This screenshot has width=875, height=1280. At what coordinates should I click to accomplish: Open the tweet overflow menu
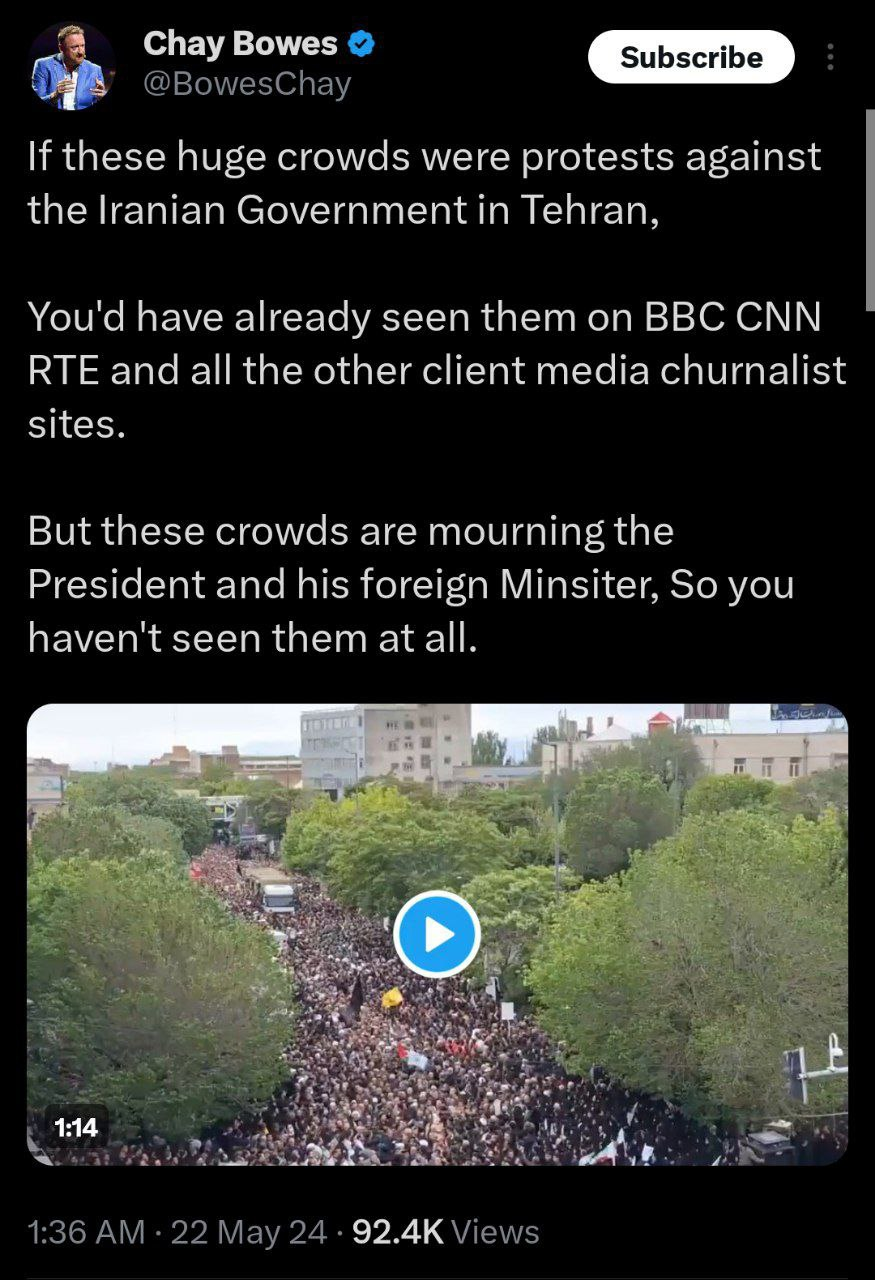[830, 57]
